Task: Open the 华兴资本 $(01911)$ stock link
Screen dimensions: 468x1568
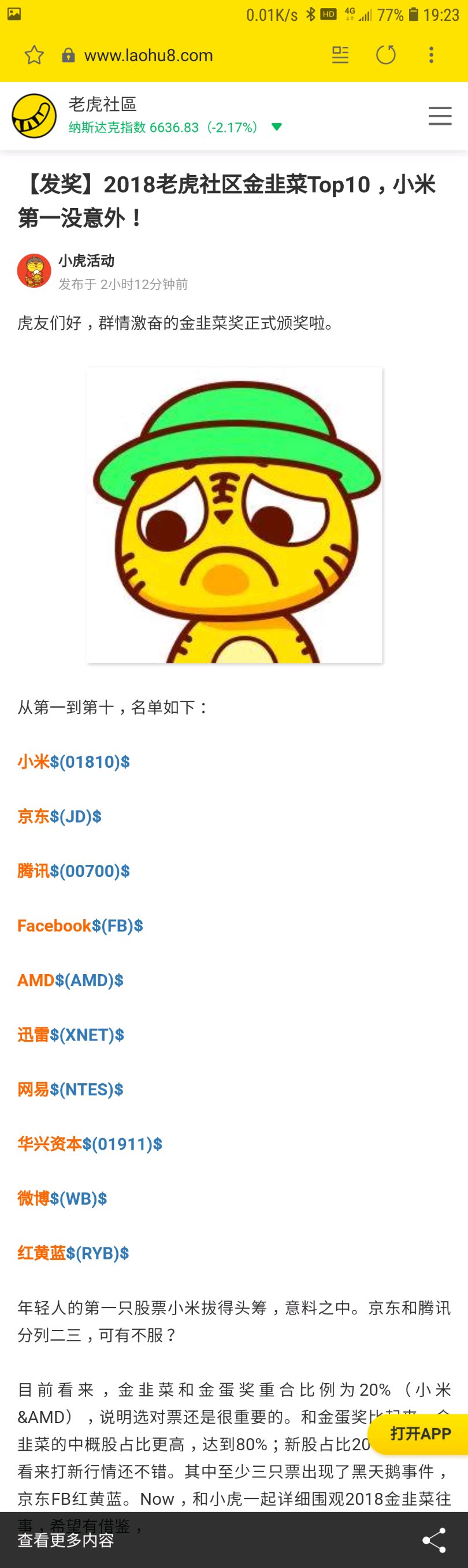Action: click(90, 1144)
